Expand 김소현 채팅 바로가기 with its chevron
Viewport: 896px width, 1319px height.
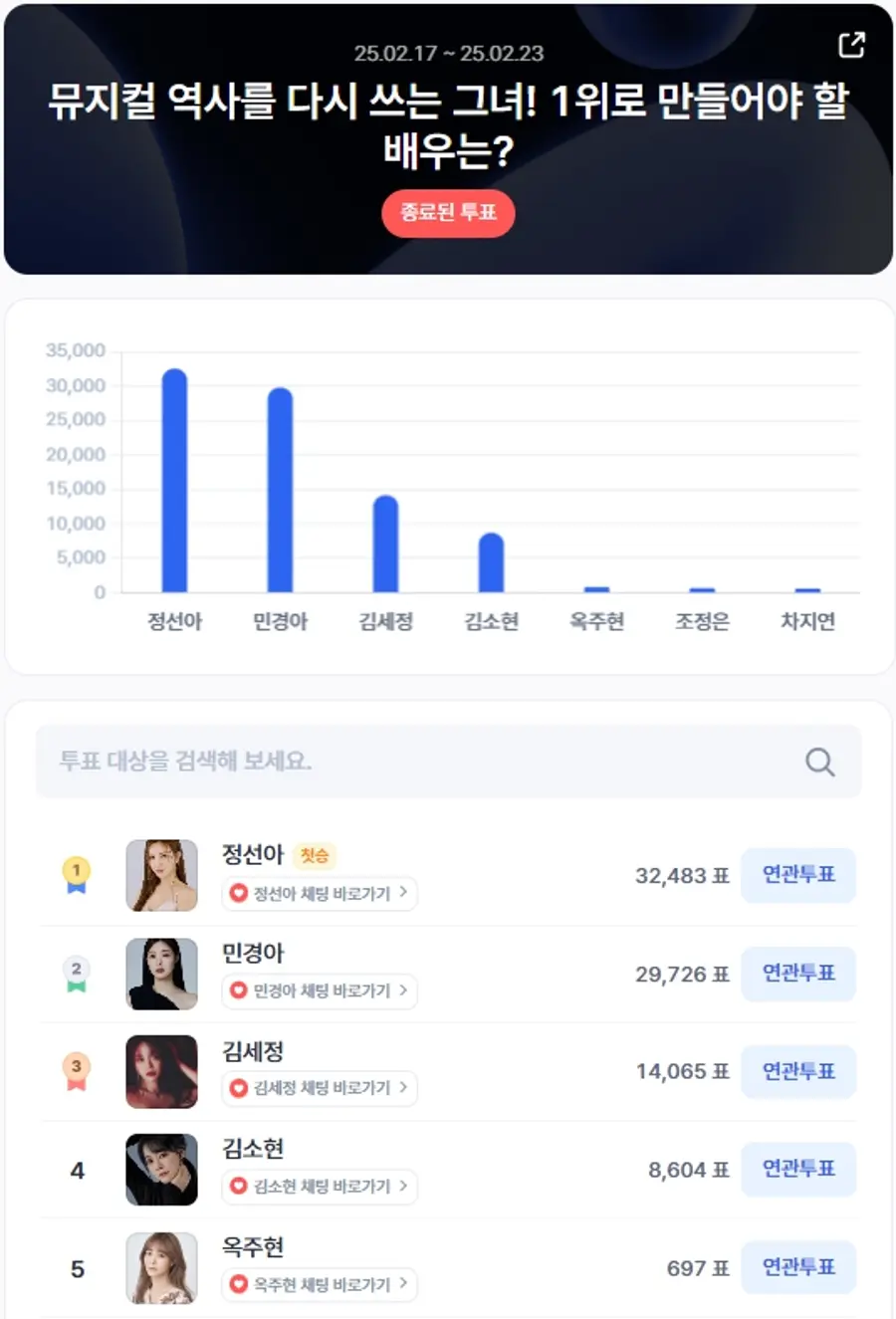[x=403, y=1188]
